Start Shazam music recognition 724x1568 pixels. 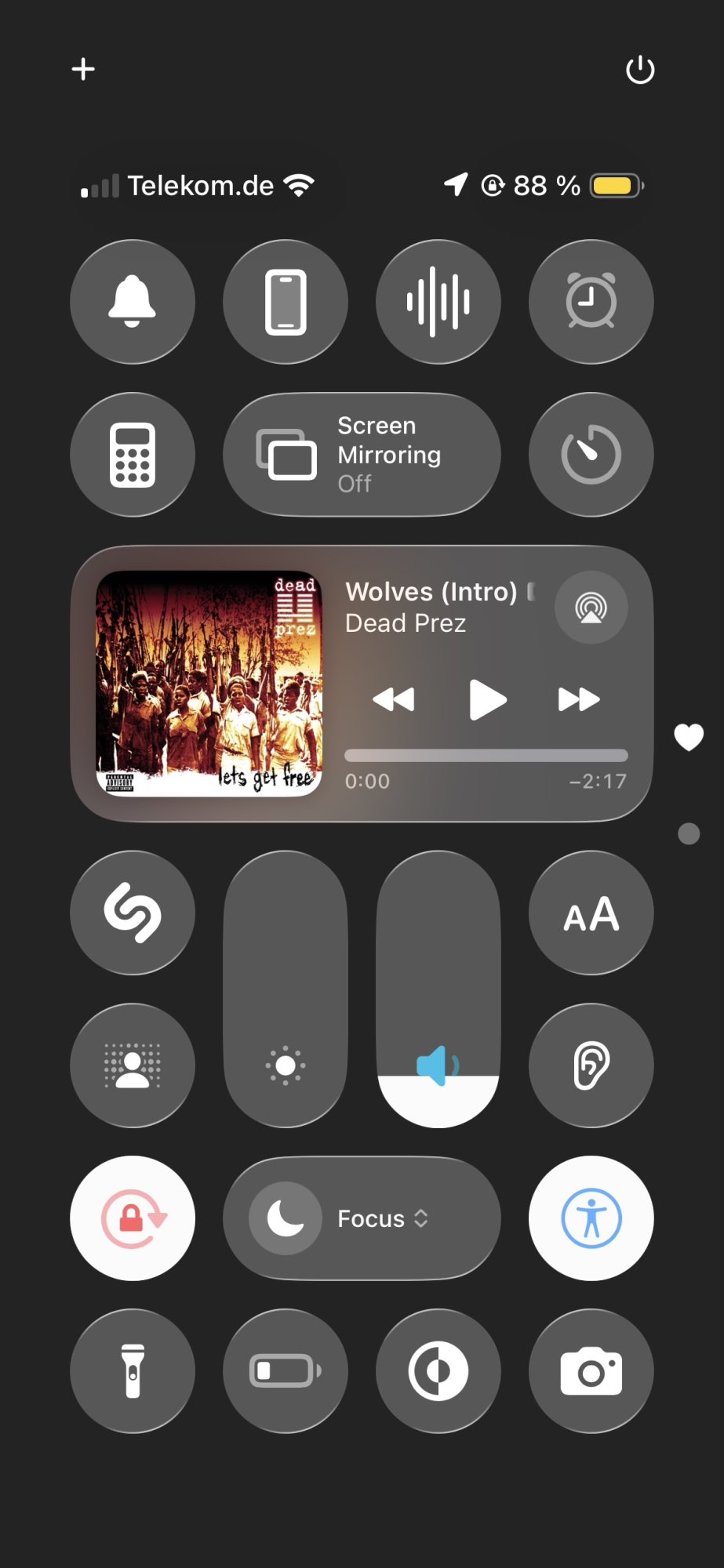coord(133,913)
